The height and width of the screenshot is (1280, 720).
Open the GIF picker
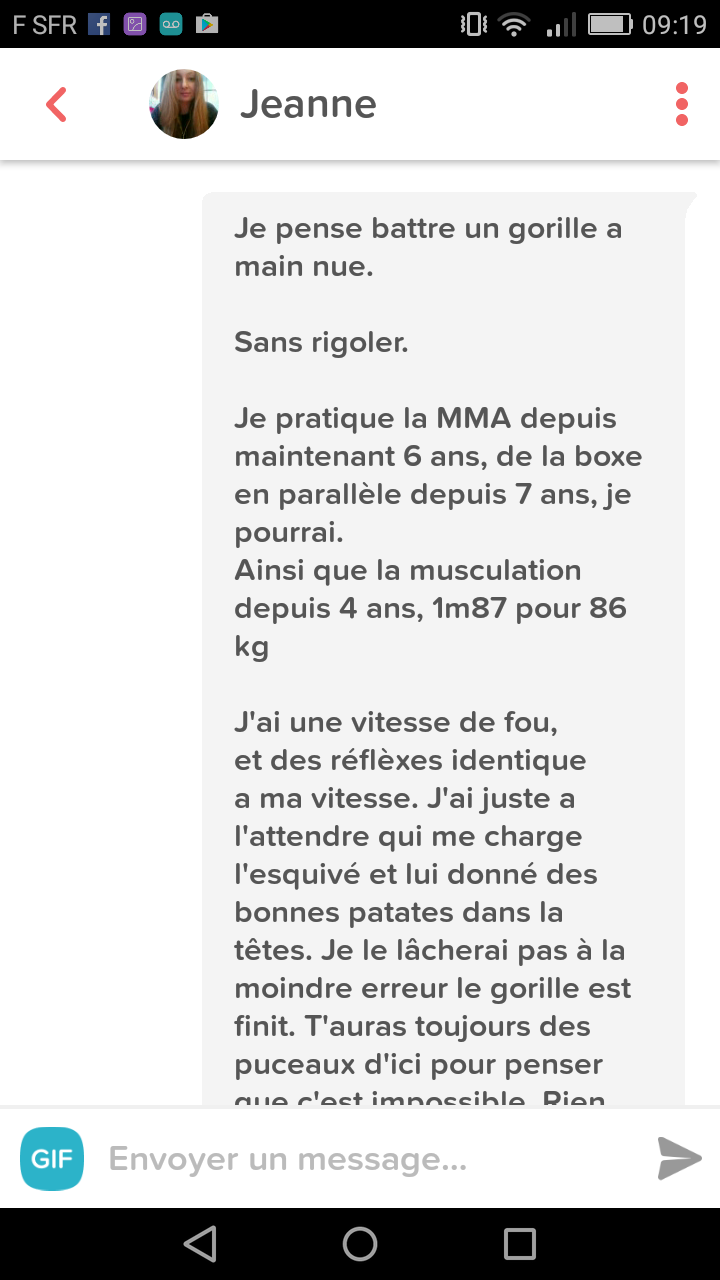(x=51, y=1159)
